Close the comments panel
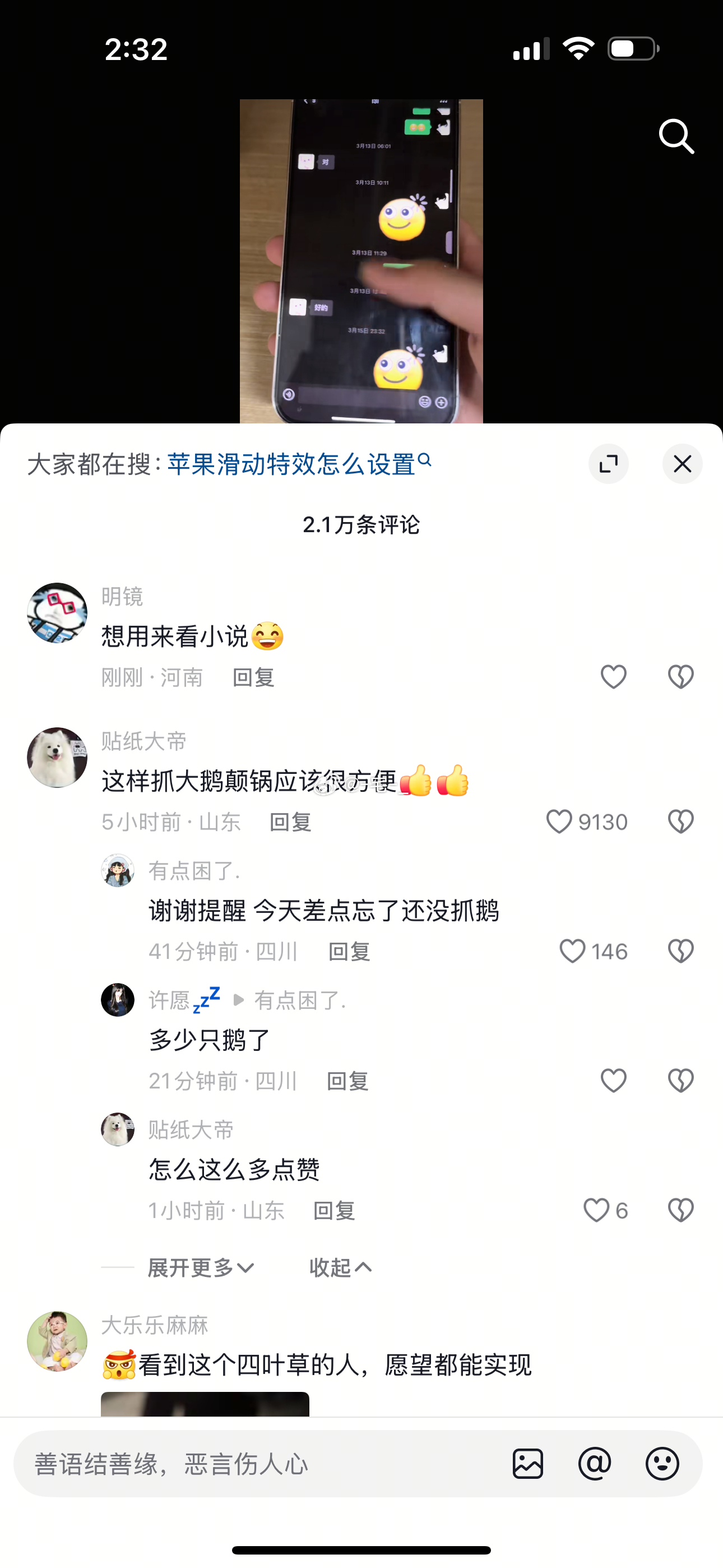 point(682,464)
